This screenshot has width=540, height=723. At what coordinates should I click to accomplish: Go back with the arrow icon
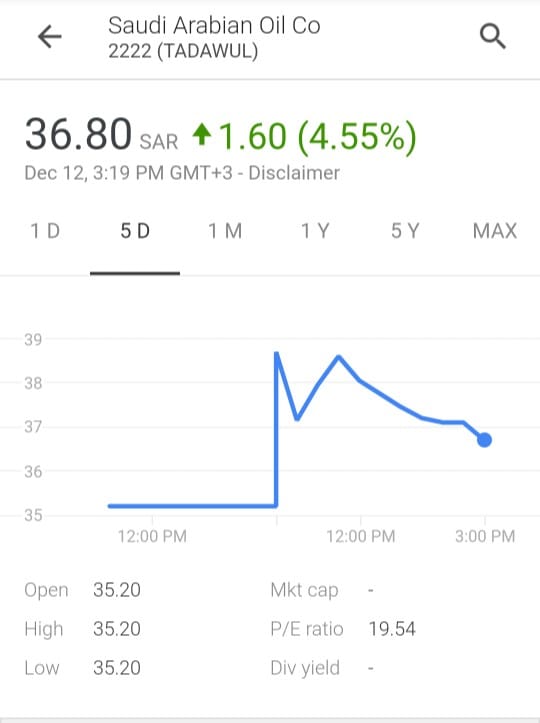50,36
